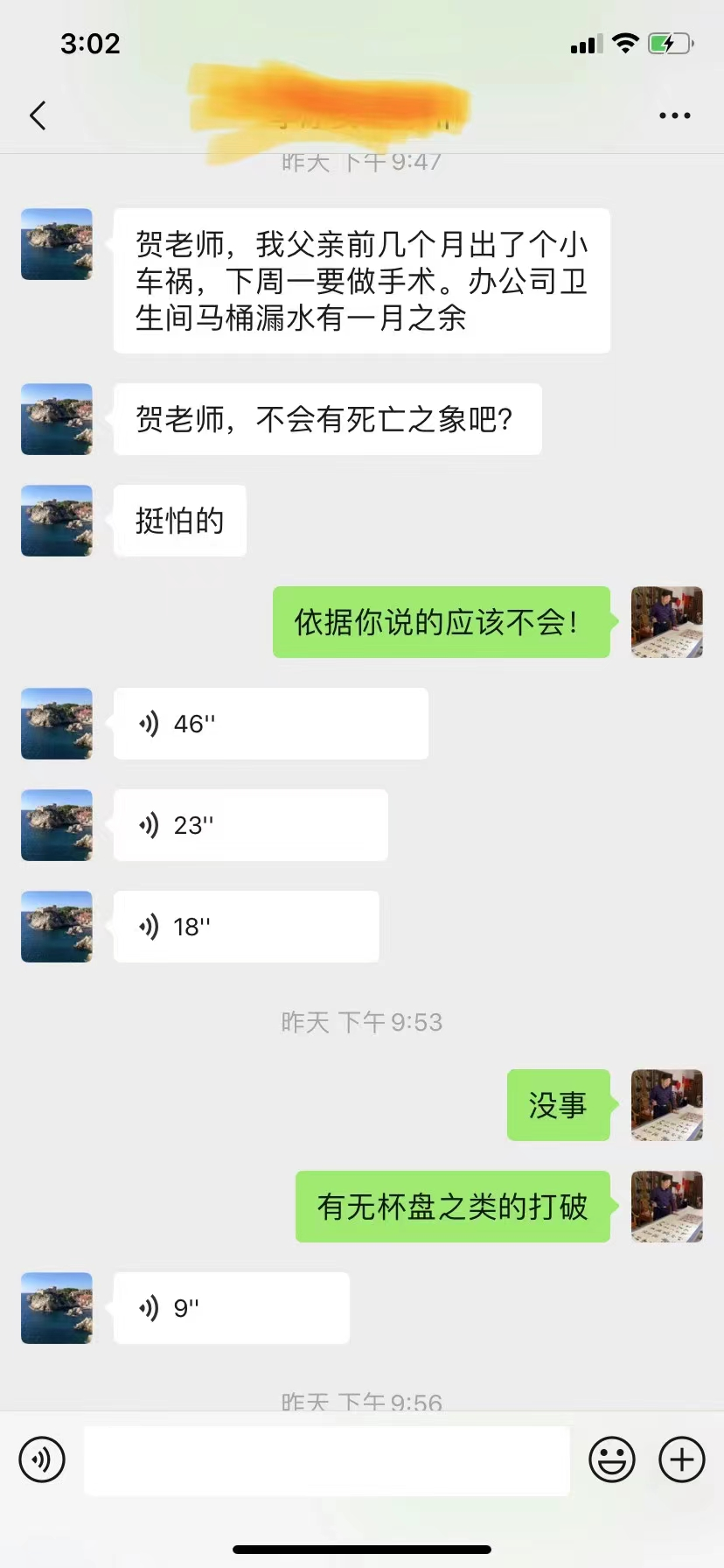Open sender's avatar beside 挺怕的
The image size is (724, 1568).
pyautogui.click(x=57, y=521)
